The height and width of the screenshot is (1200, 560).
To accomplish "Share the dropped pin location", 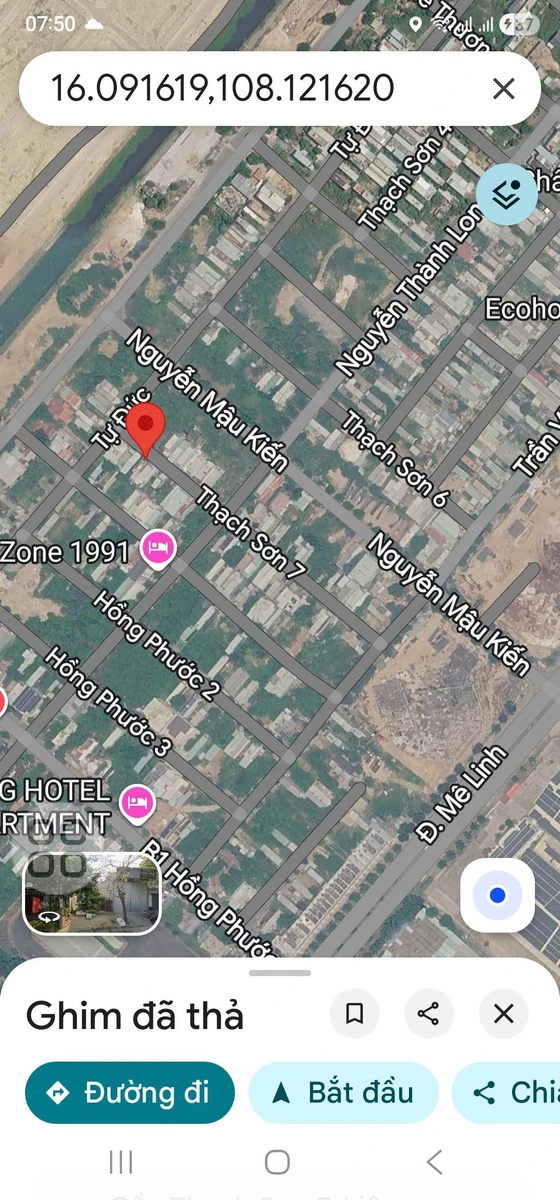I will pyautogui.click(x=429, y=1014).
